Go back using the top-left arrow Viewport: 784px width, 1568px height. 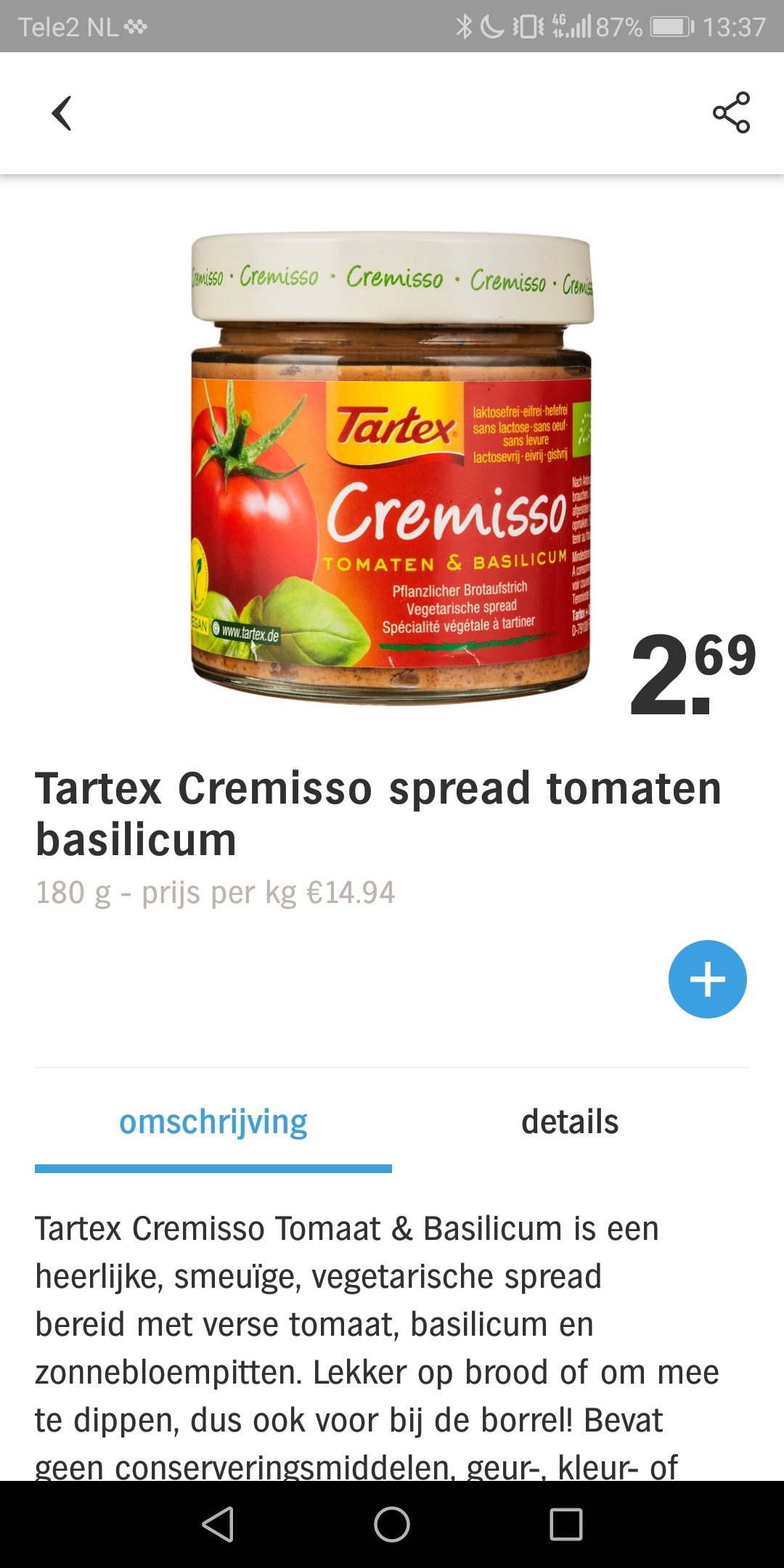(x=62, y=114)
